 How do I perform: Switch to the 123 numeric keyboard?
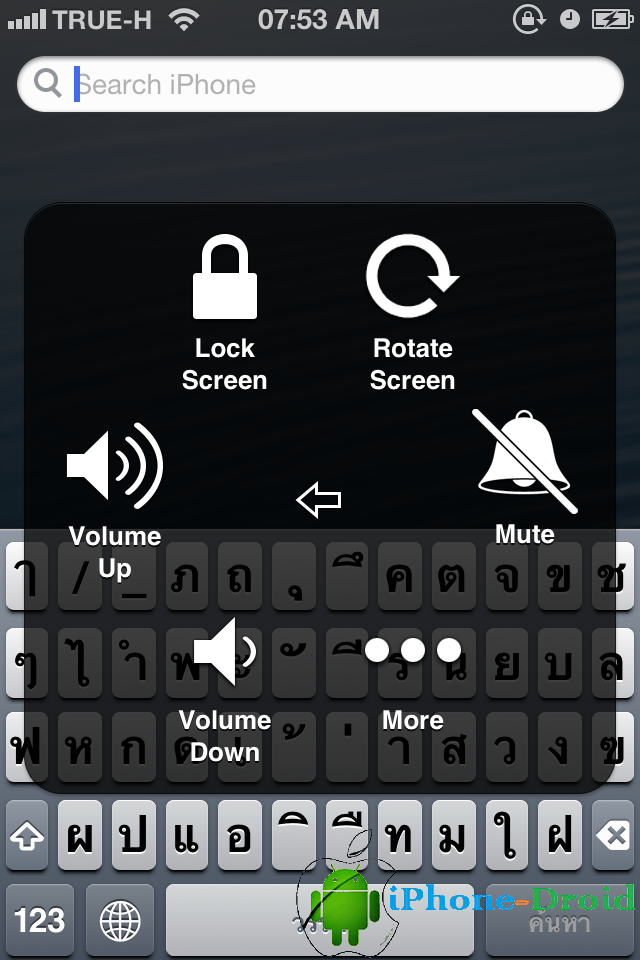40,919
